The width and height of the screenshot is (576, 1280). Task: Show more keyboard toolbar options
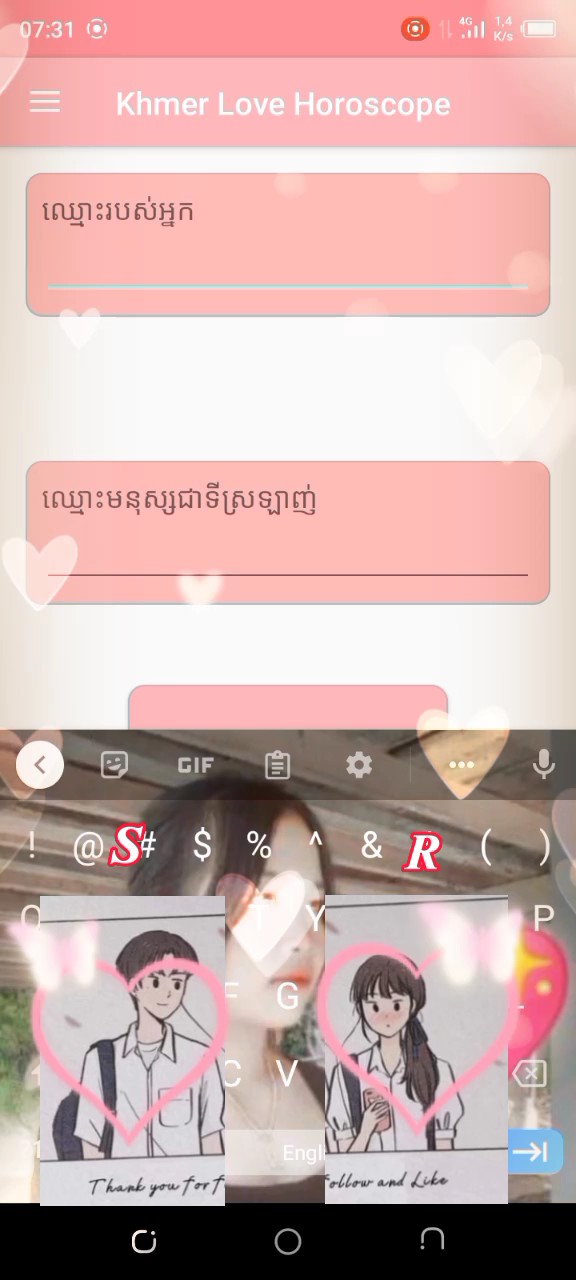[x=461, y=765]
